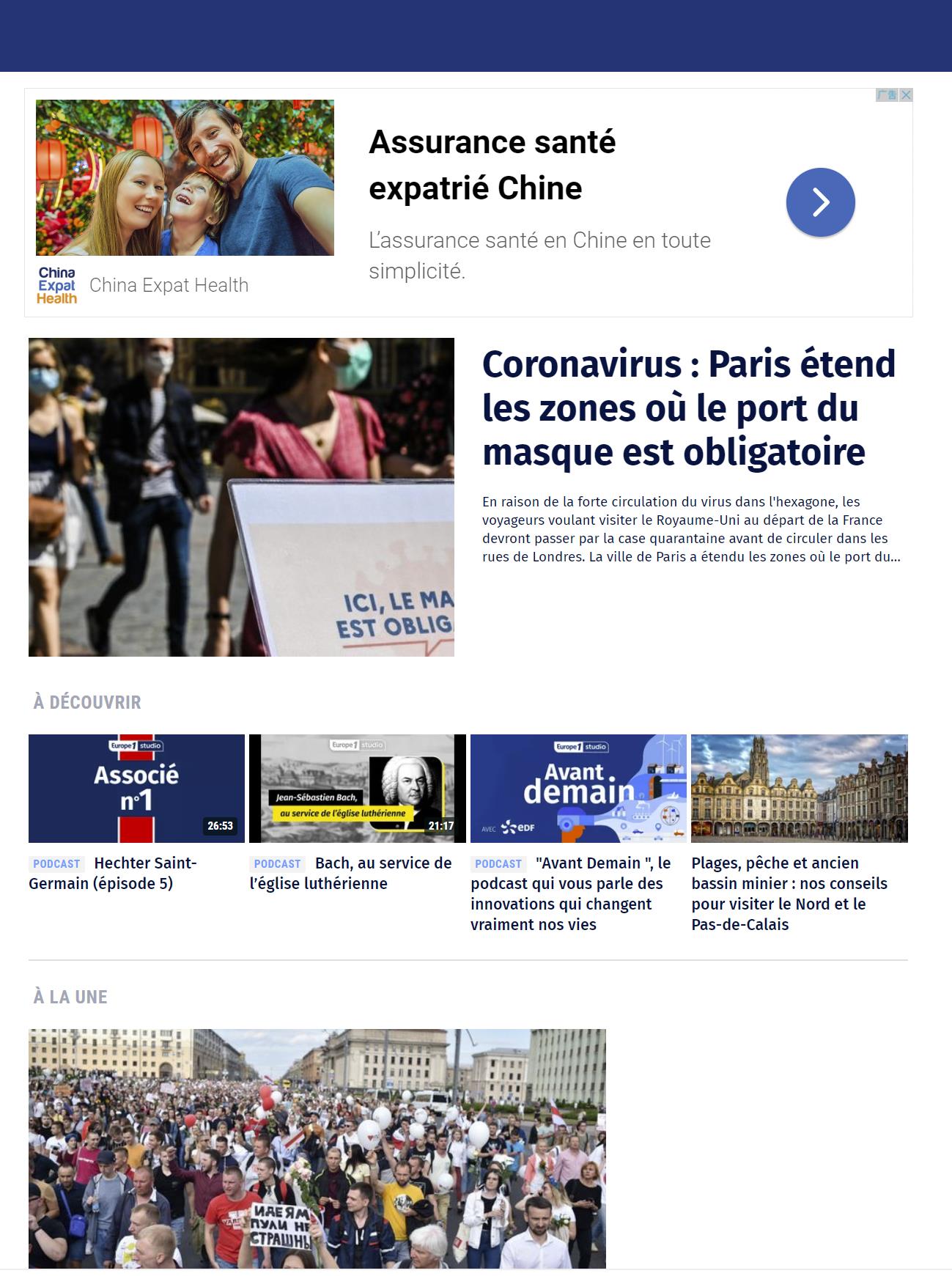Play the Jean-Sébastien Bach podcast thumbnail
The width and height of the screenshot is (952, 1276).
pyautogui.click(x=357, y=789)
